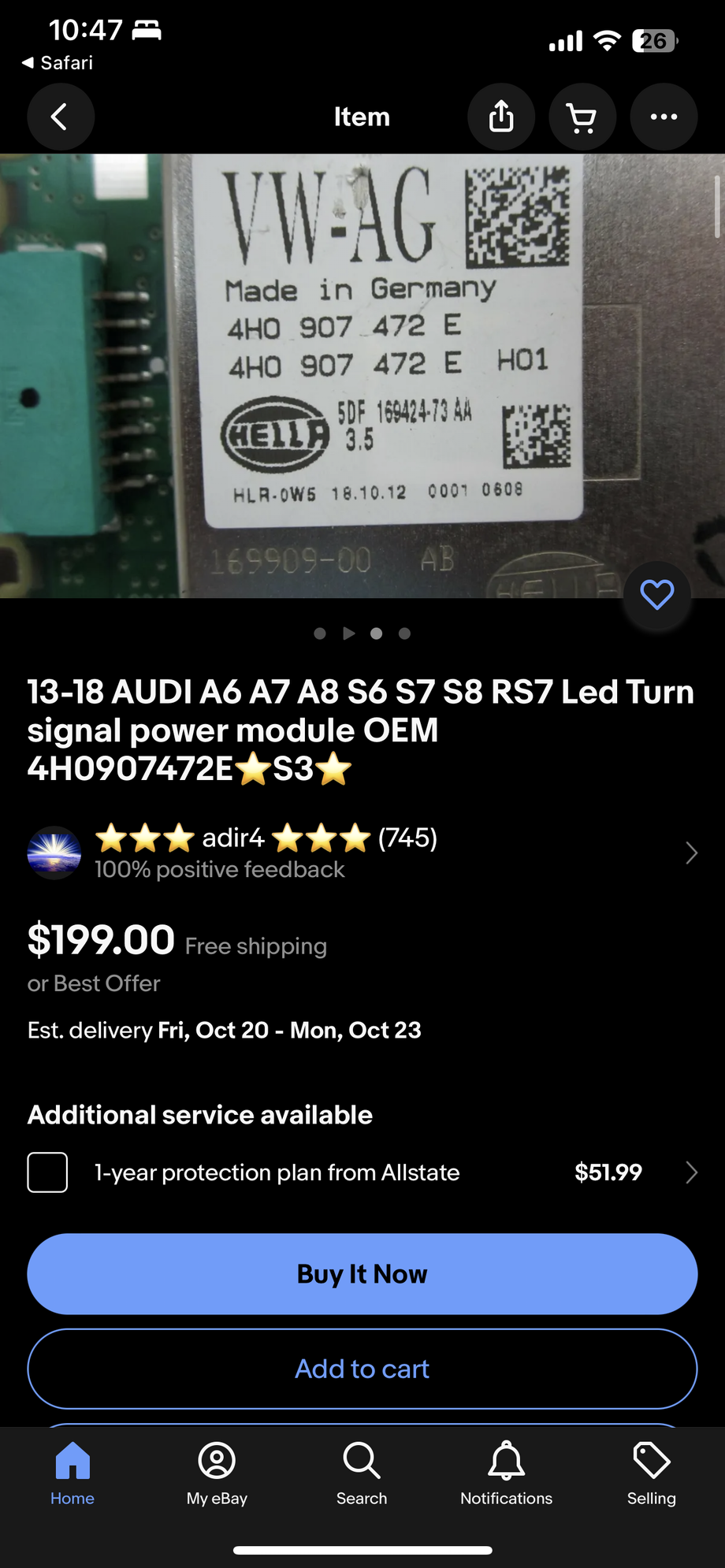Expand the Allstate protection plan details
The height and width of the screenshot is (1568, 725).
point(691,1172)
